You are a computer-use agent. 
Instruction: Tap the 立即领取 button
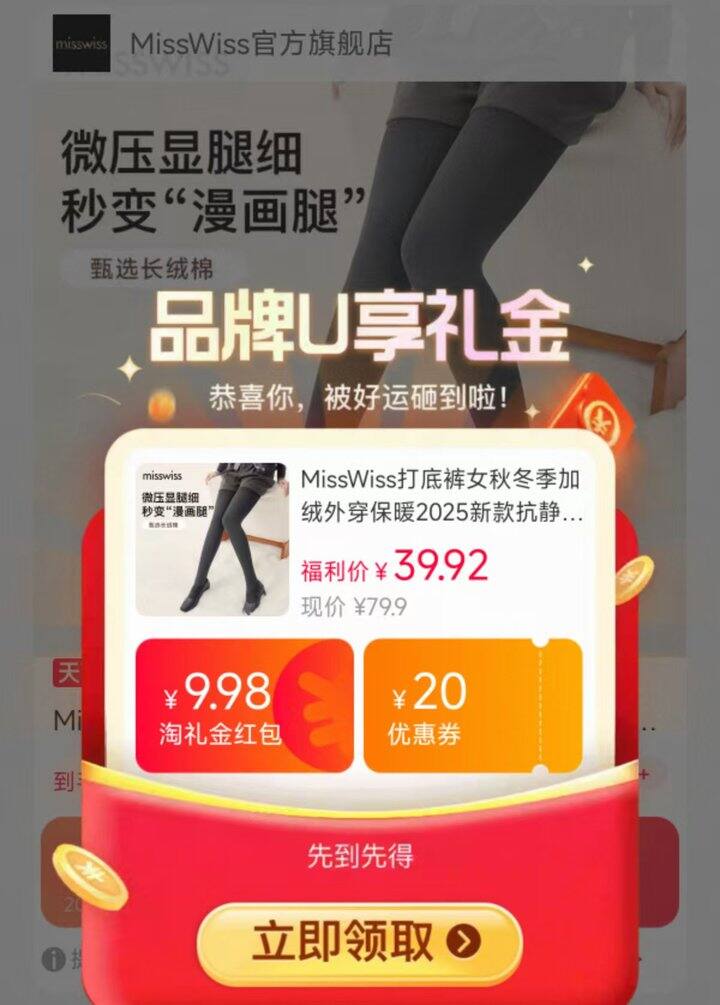point(360,941)
